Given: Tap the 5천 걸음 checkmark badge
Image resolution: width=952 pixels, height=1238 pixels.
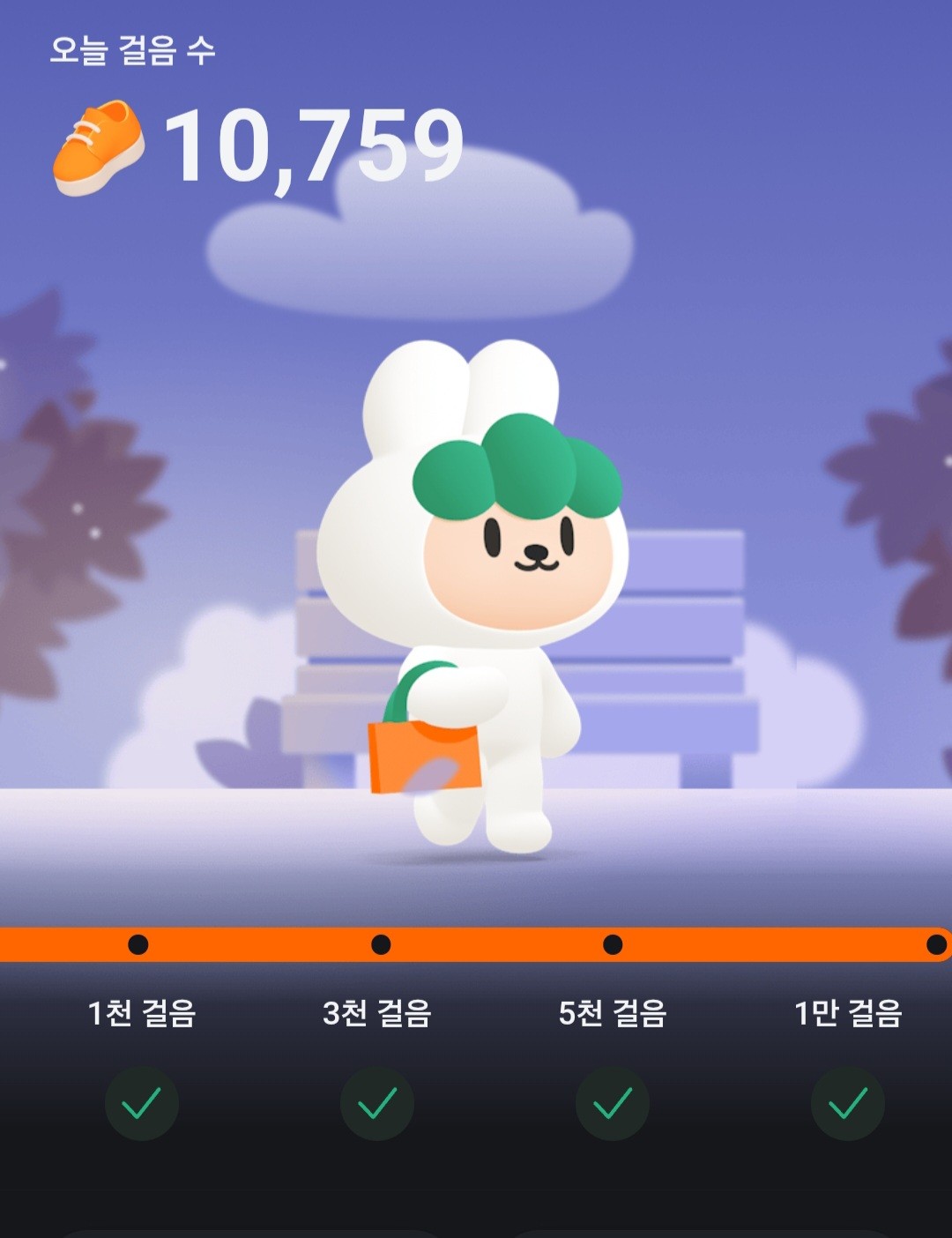Looking at the screenshot, I should (x=611, y=1105).
